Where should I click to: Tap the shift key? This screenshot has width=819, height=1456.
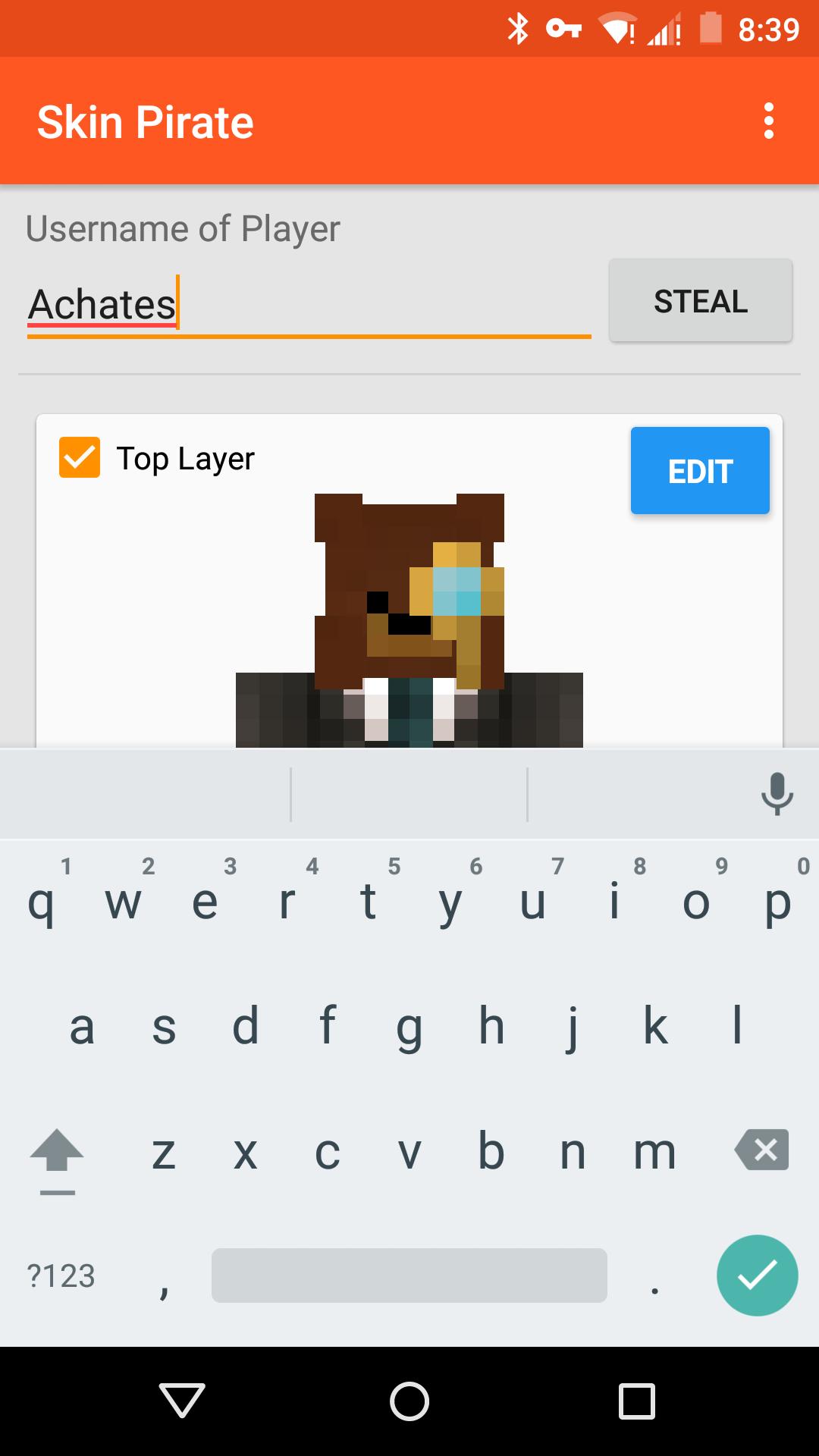57,1153
